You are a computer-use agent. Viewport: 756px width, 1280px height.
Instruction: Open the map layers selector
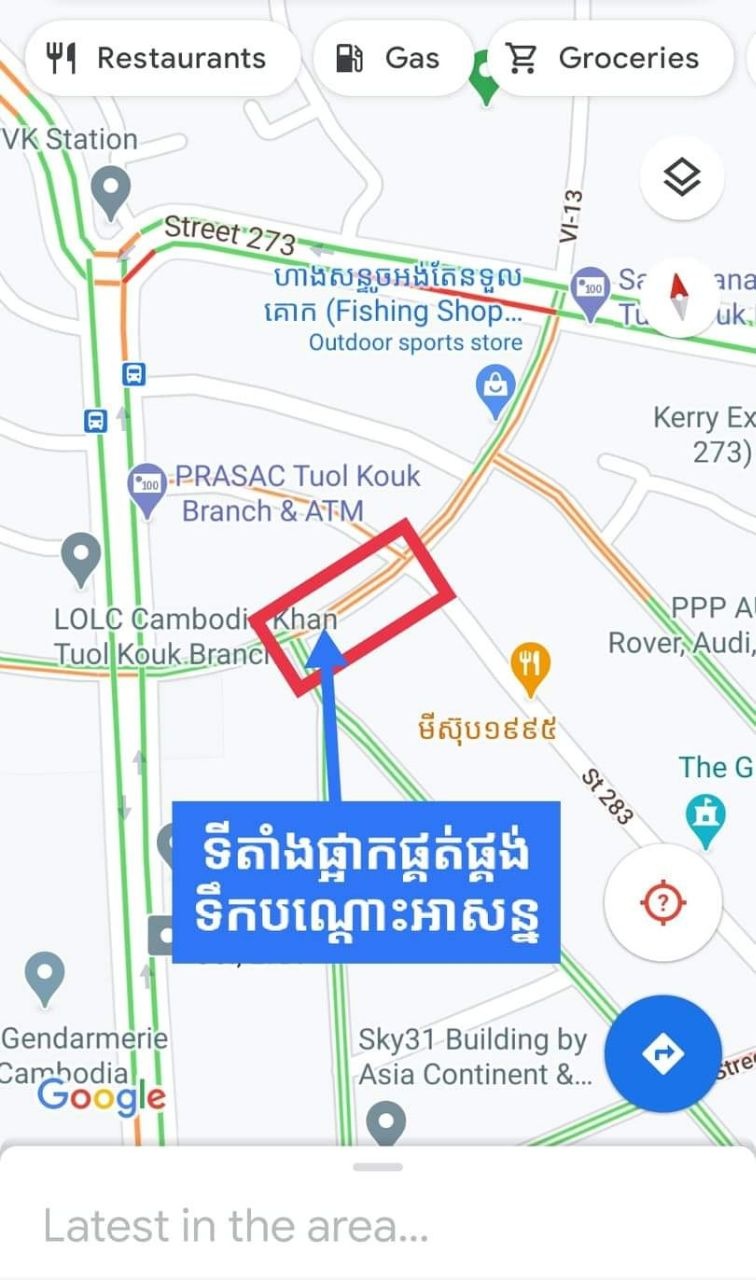coord(682,180)
